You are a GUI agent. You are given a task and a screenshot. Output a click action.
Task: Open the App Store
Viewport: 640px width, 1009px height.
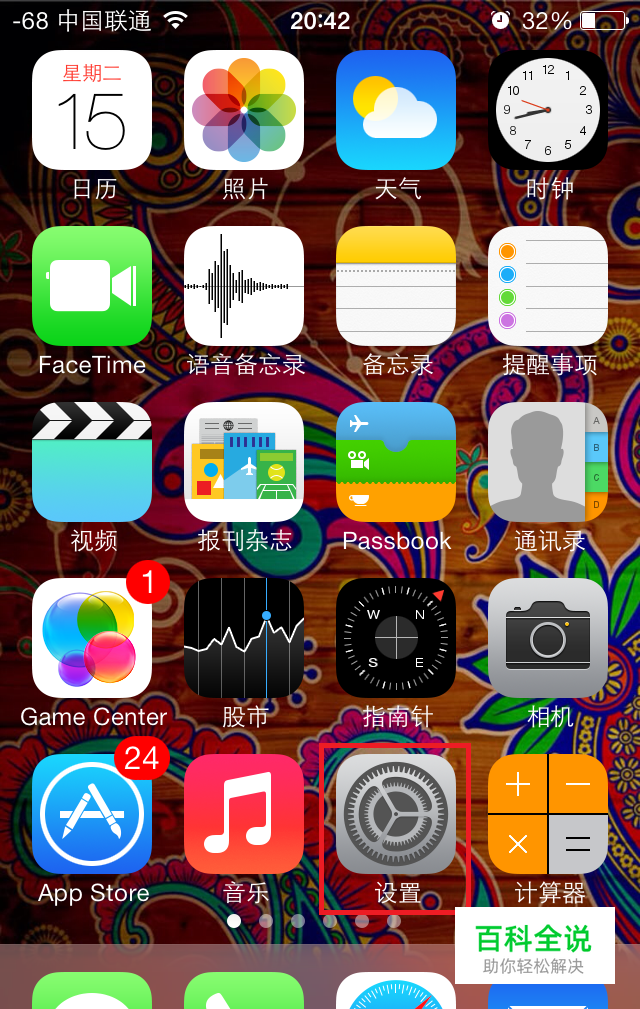coord(92,814)
